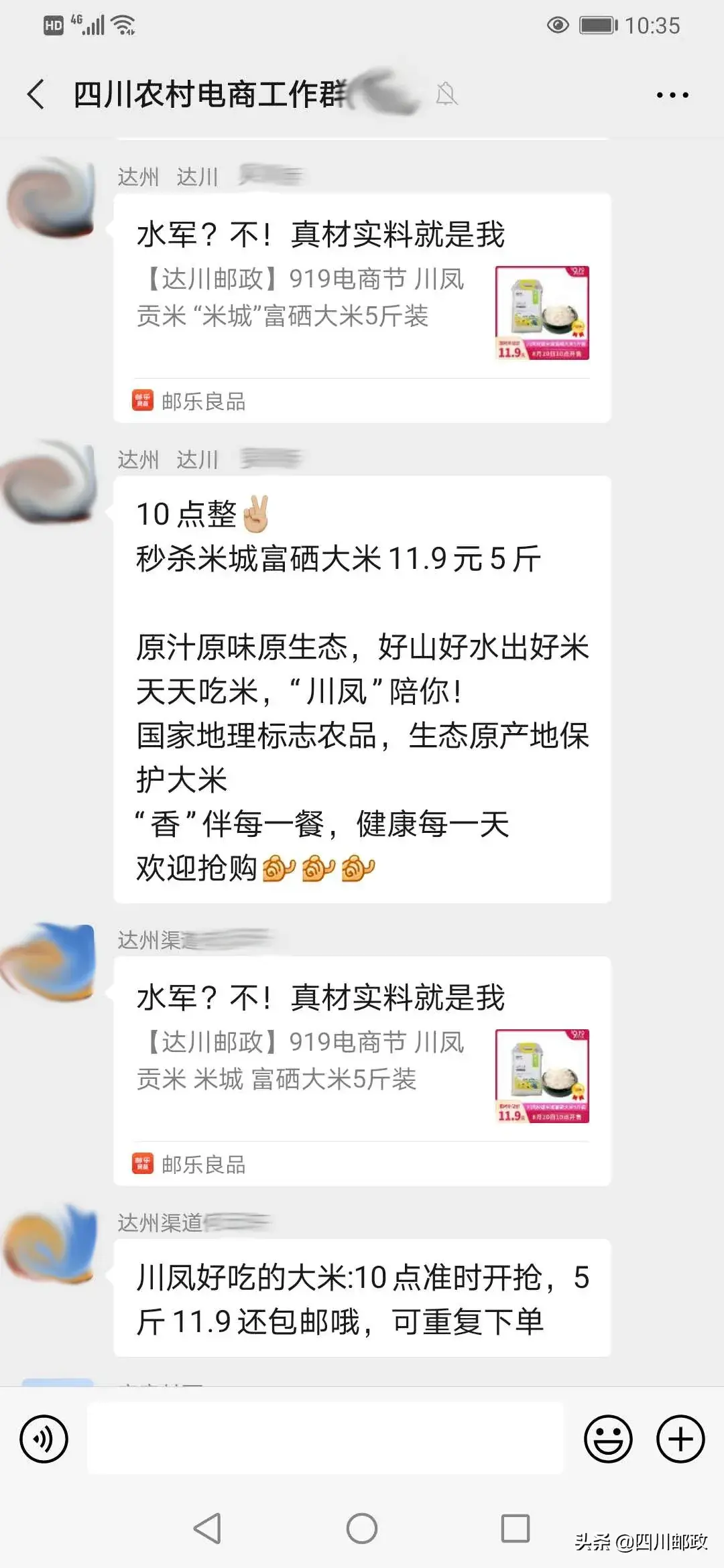Open the recent apps overview
This screenshot has height=1568, width=724.
(516, 1528)
